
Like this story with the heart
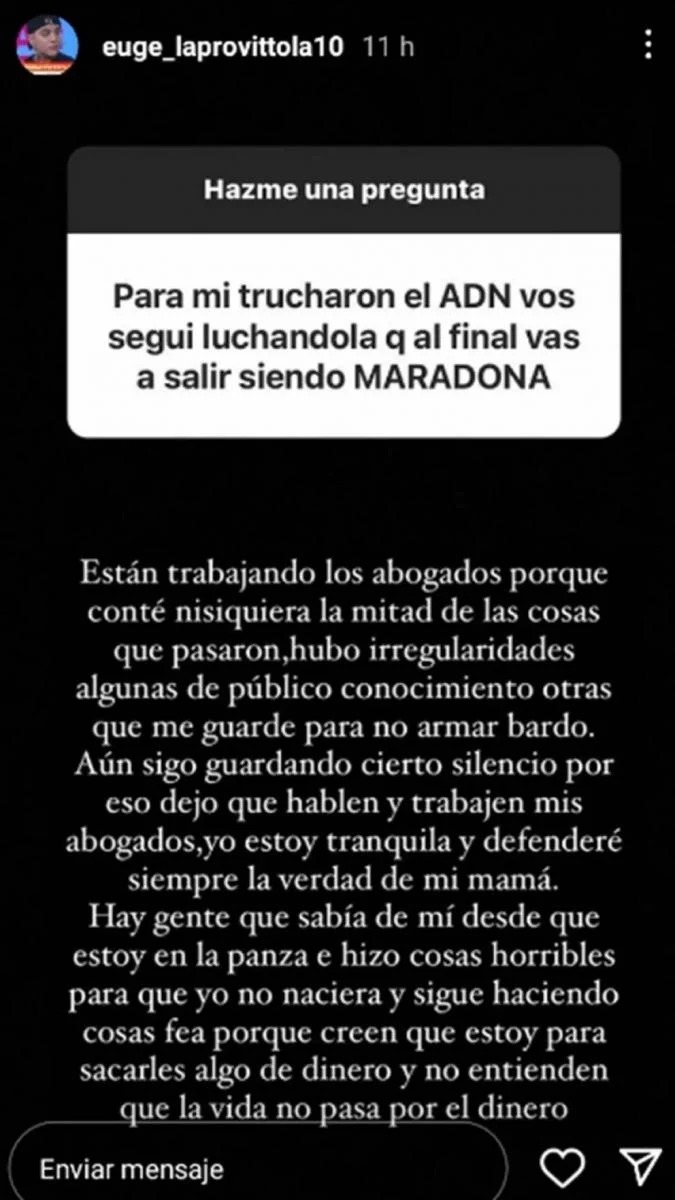click(x=562, y=1166)
